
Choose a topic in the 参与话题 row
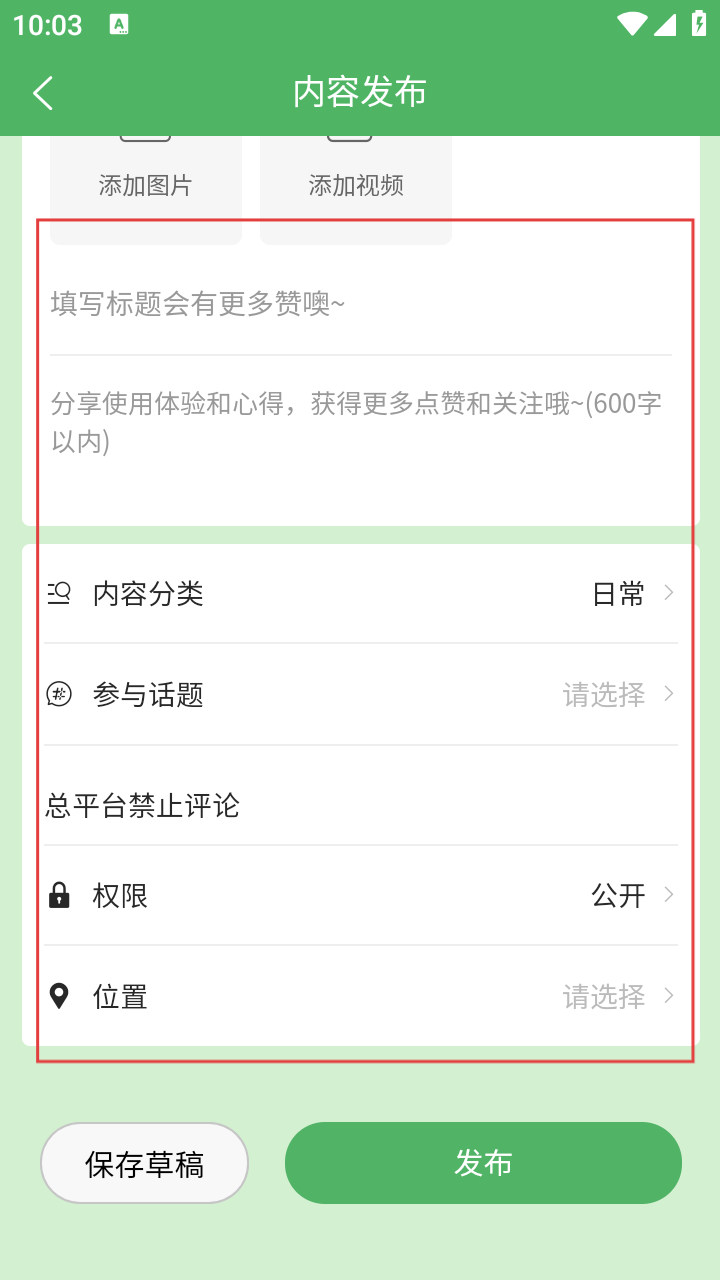[x=360, y=694]
